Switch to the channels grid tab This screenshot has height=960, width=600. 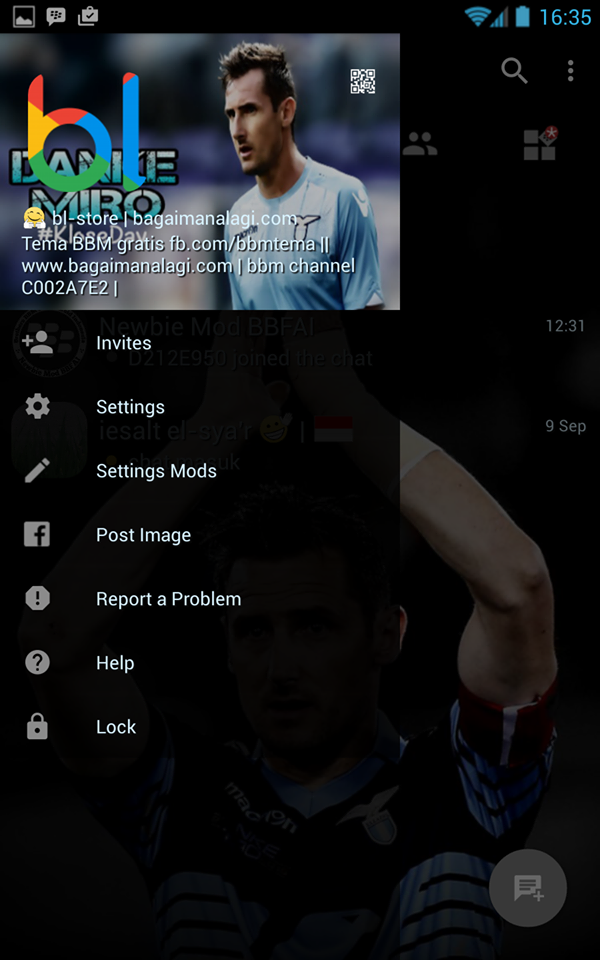(x=540, y=145)
